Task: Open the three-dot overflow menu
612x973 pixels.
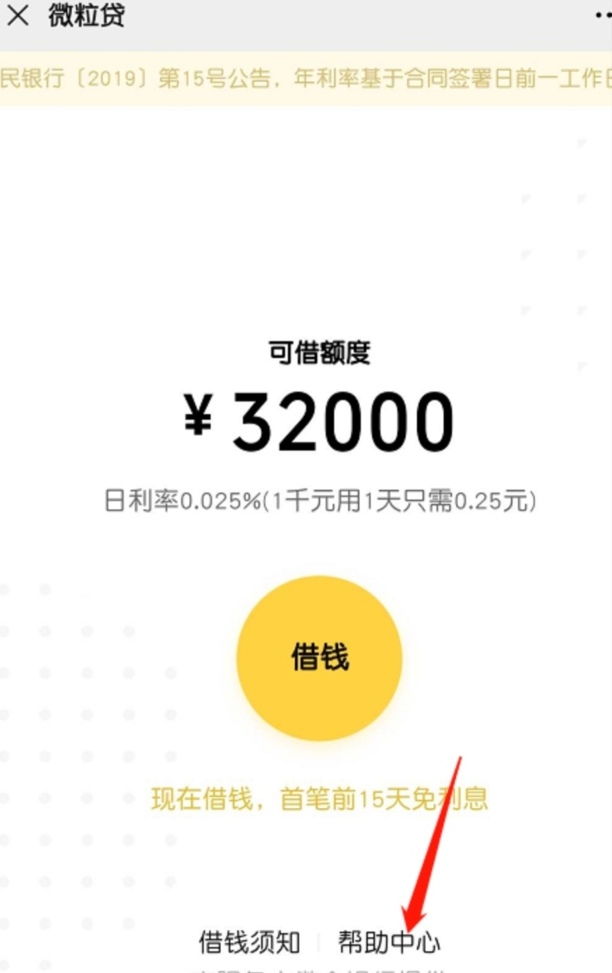Action: coord(600,17)
